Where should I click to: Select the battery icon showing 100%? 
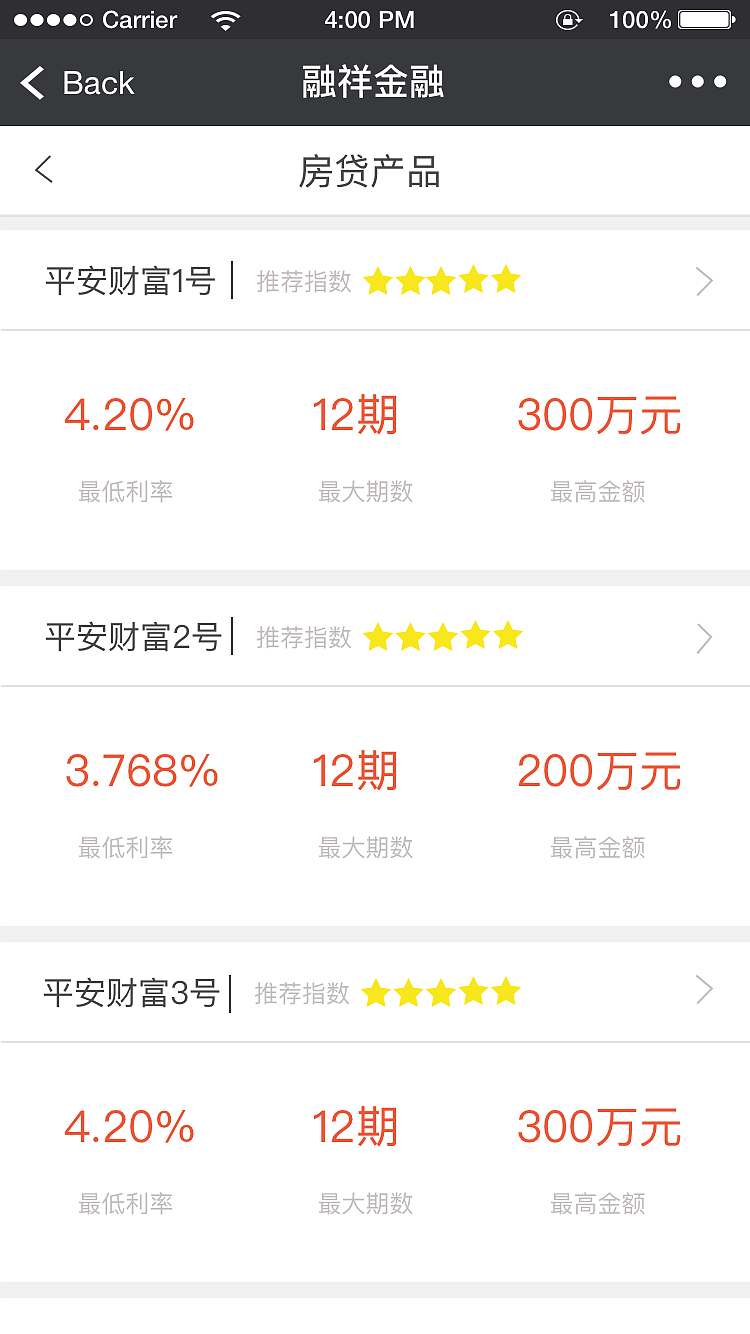pyautogui.click(x=706, y=18)
